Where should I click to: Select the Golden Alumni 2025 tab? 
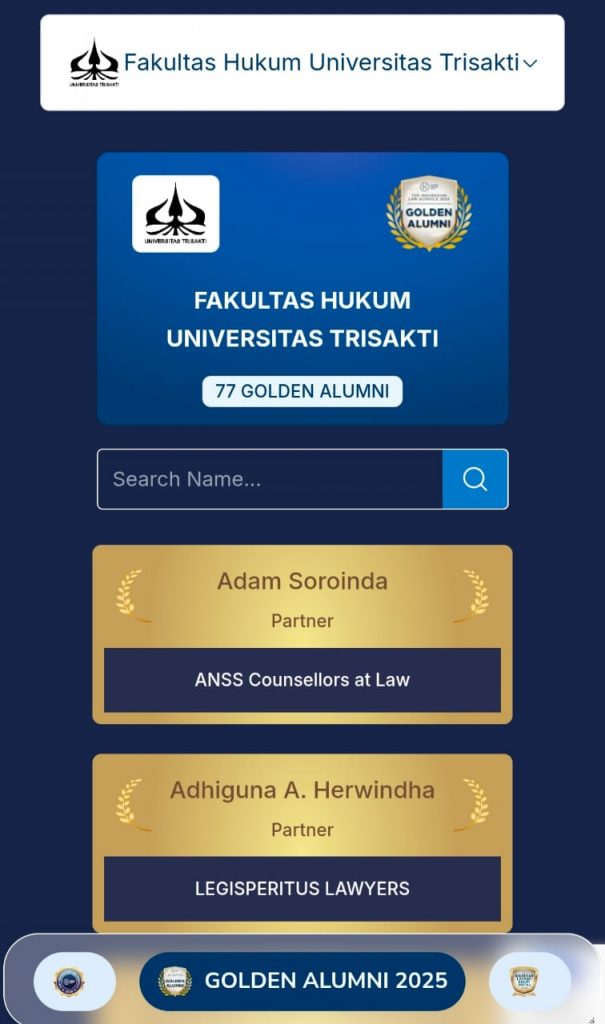click(302, 981)
